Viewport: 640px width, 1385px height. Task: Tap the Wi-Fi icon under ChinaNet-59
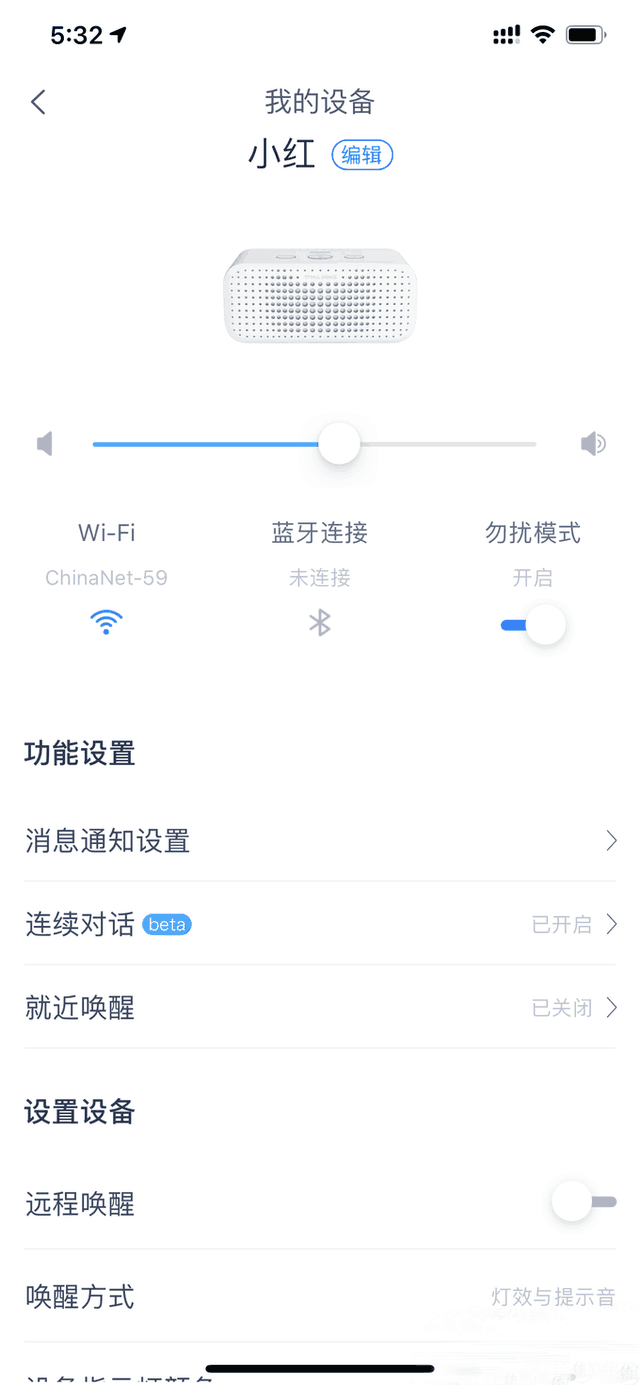[x=106, y=623]
